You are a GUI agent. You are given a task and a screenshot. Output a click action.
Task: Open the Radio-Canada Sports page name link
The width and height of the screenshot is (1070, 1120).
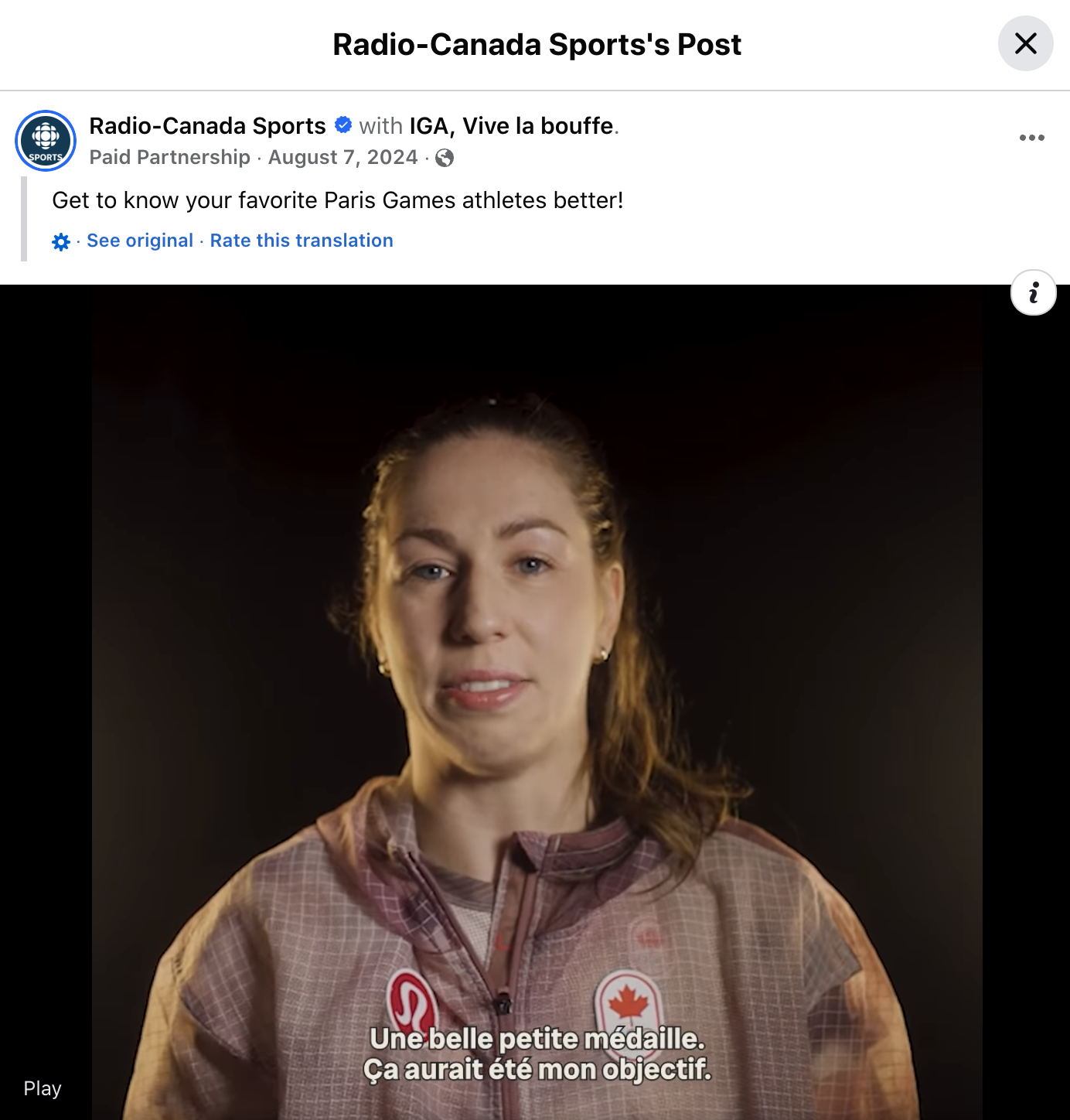click(x=207, y=125)
